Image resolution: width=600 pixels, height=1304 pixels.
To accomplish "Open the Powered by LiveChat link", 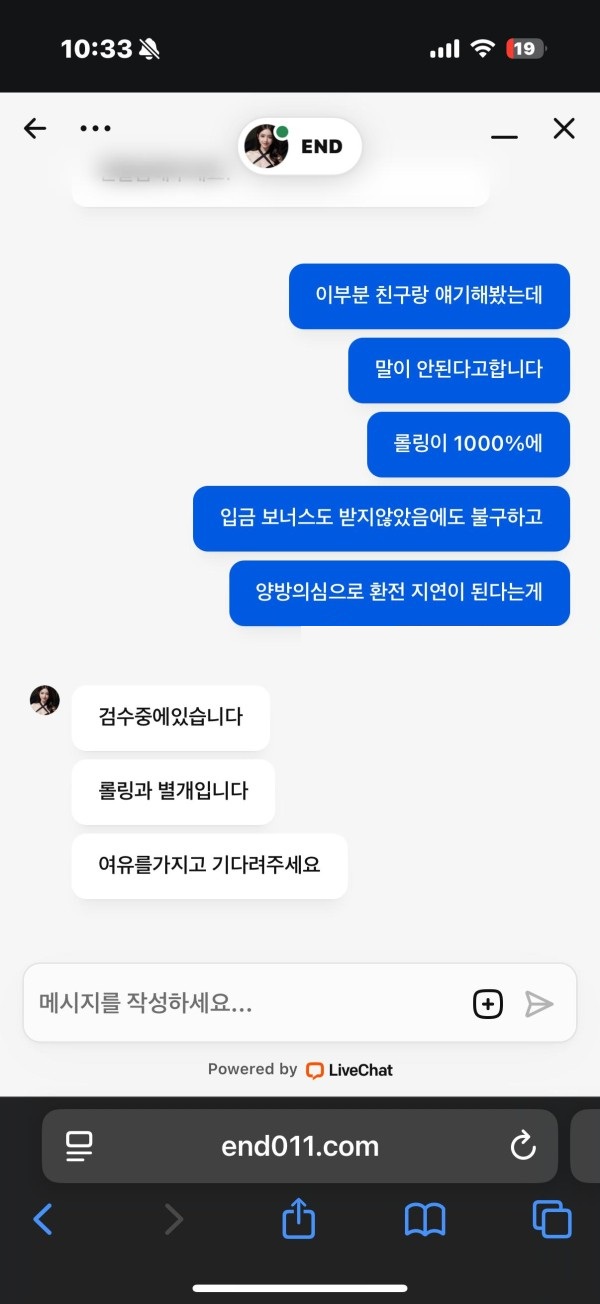I will 300,1069.
